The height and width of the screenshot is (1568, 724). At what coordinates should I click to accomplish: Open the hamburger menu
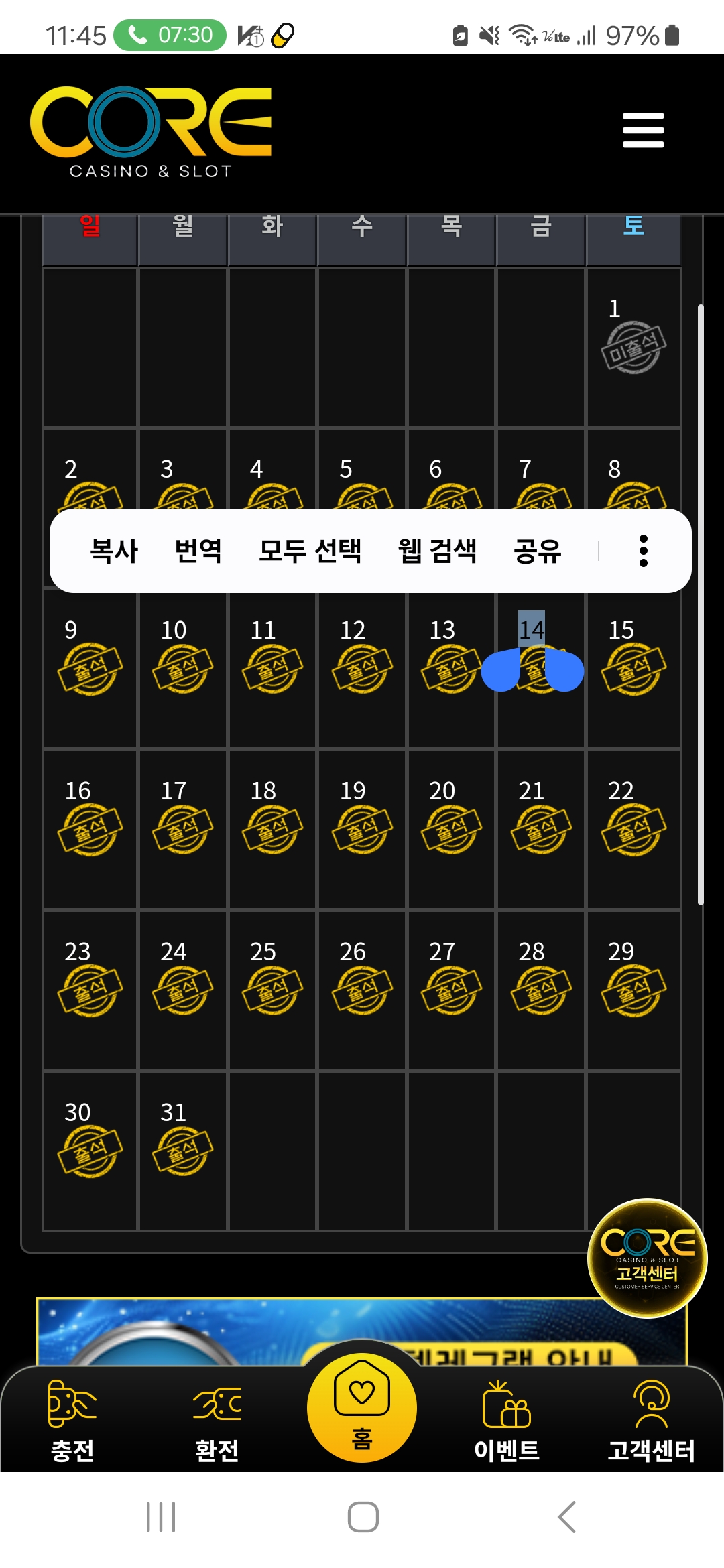pos(643,130)
